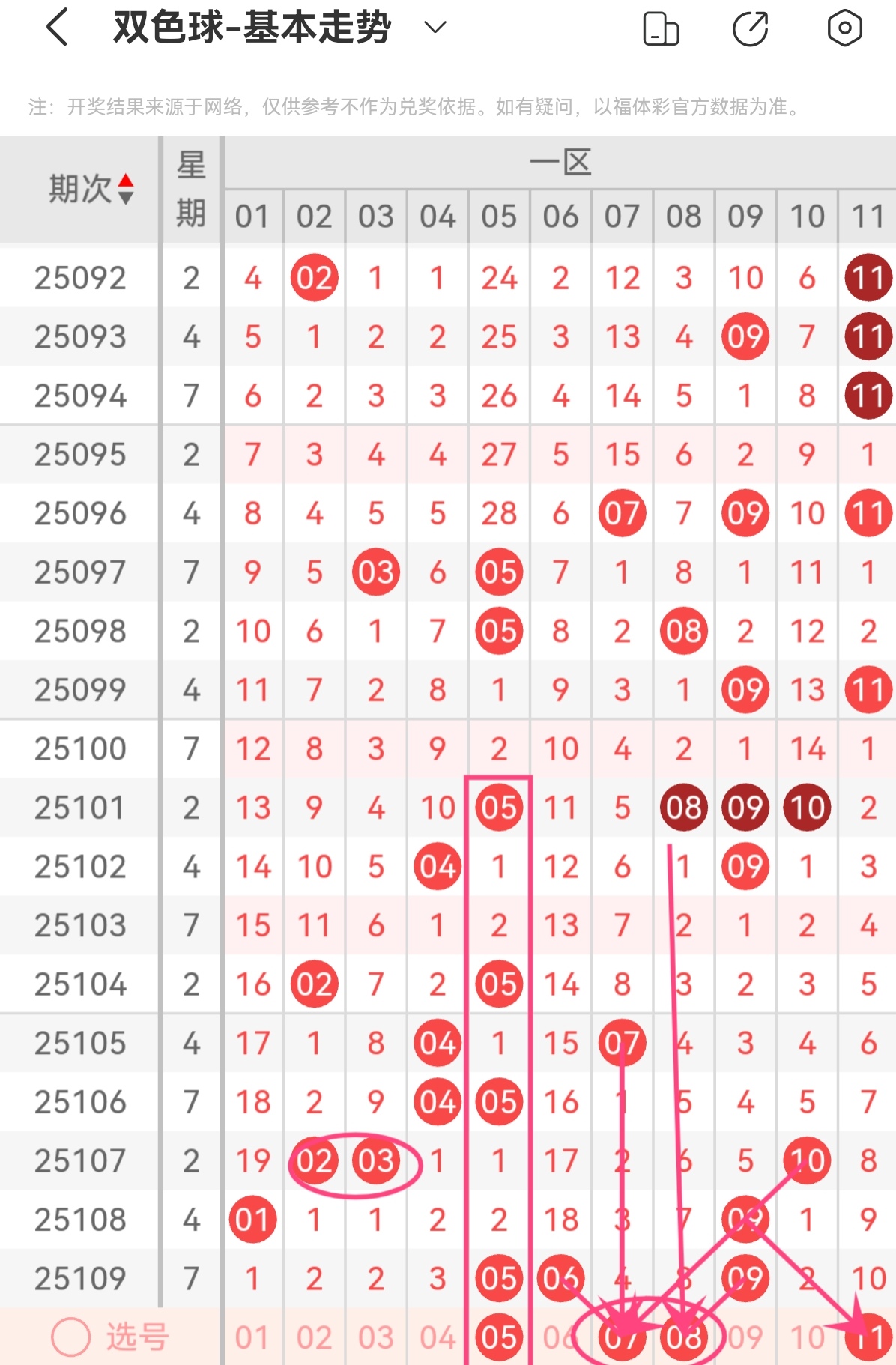
Task: Expand the 双色球-基本走势 chart type dropdown
Action: pyautogui.click(x=435, y=28)
